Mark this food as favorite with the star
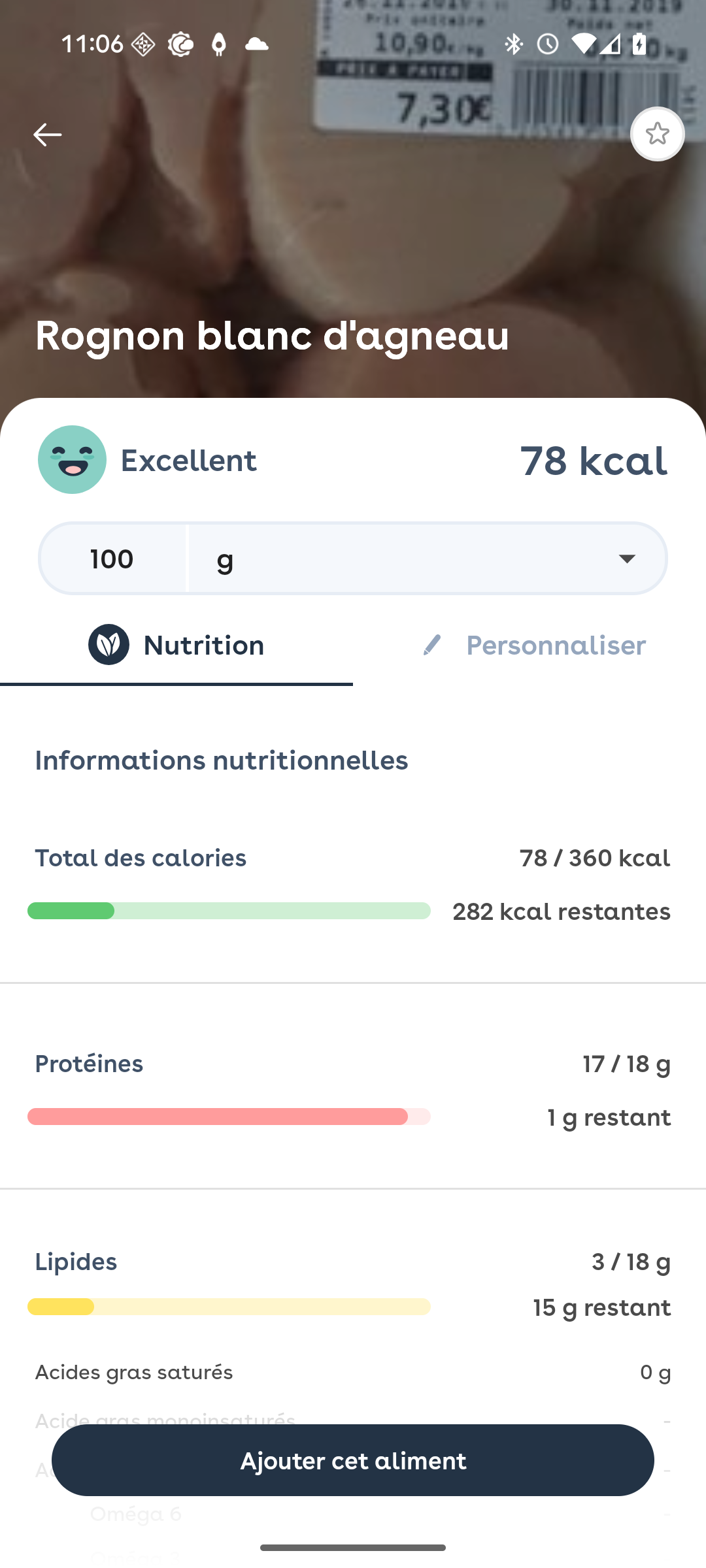 tap(657, 134)
